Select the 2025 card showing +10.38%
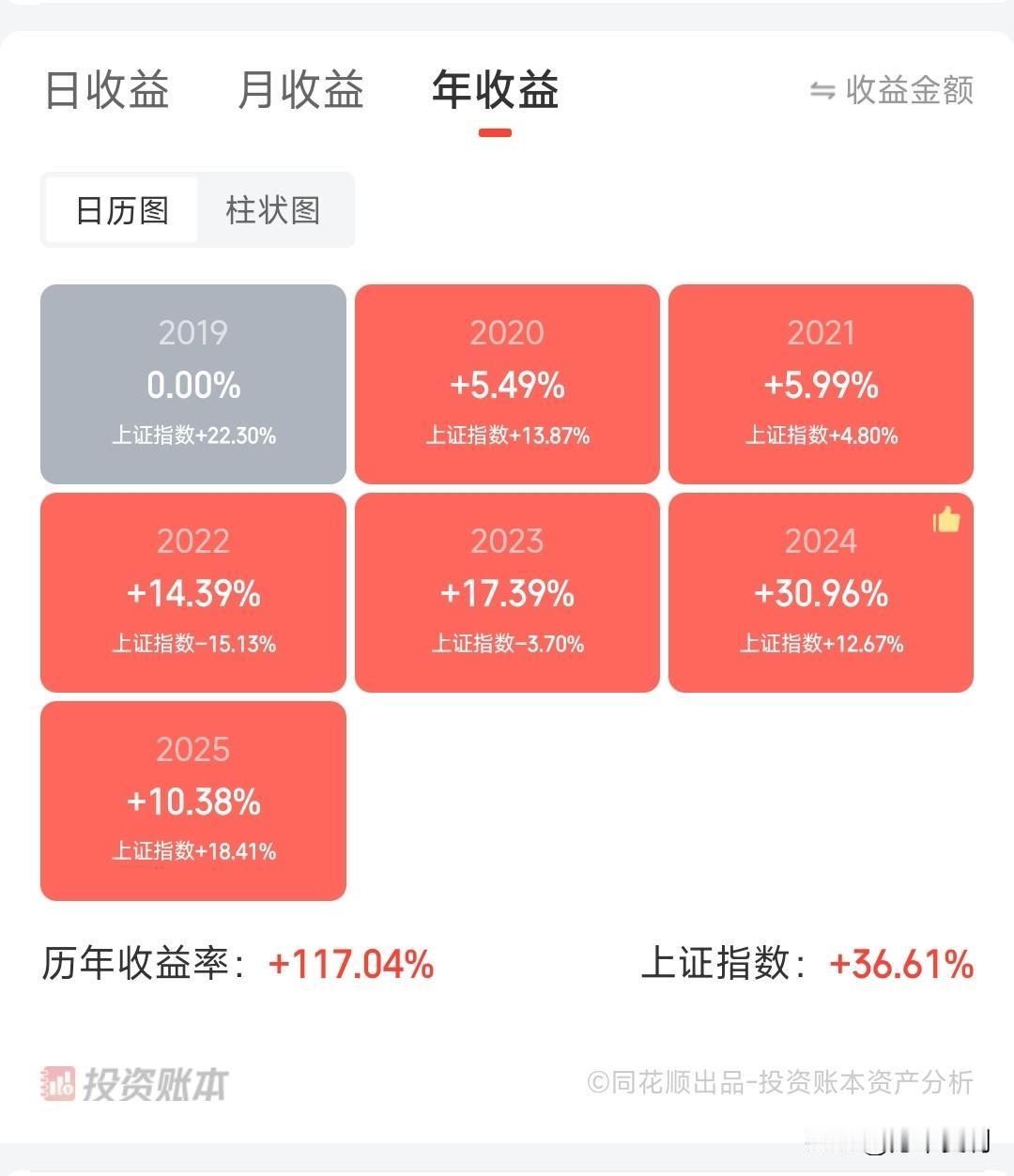This screenshot has height=1176, width=1014. click(192, 799)
